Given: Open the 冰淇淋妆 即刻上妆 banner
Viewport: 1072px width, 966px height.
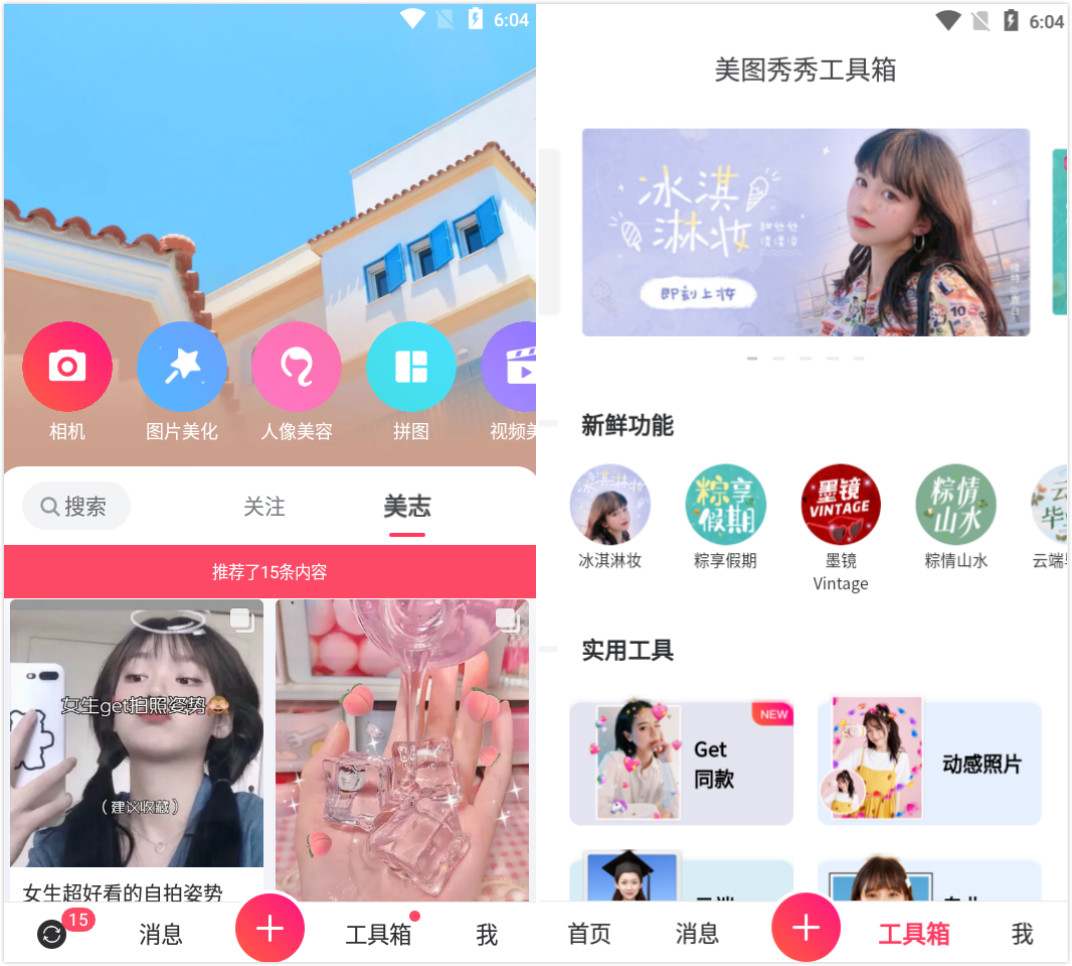Looking at the screenshot, I should [x=805, y=232].
